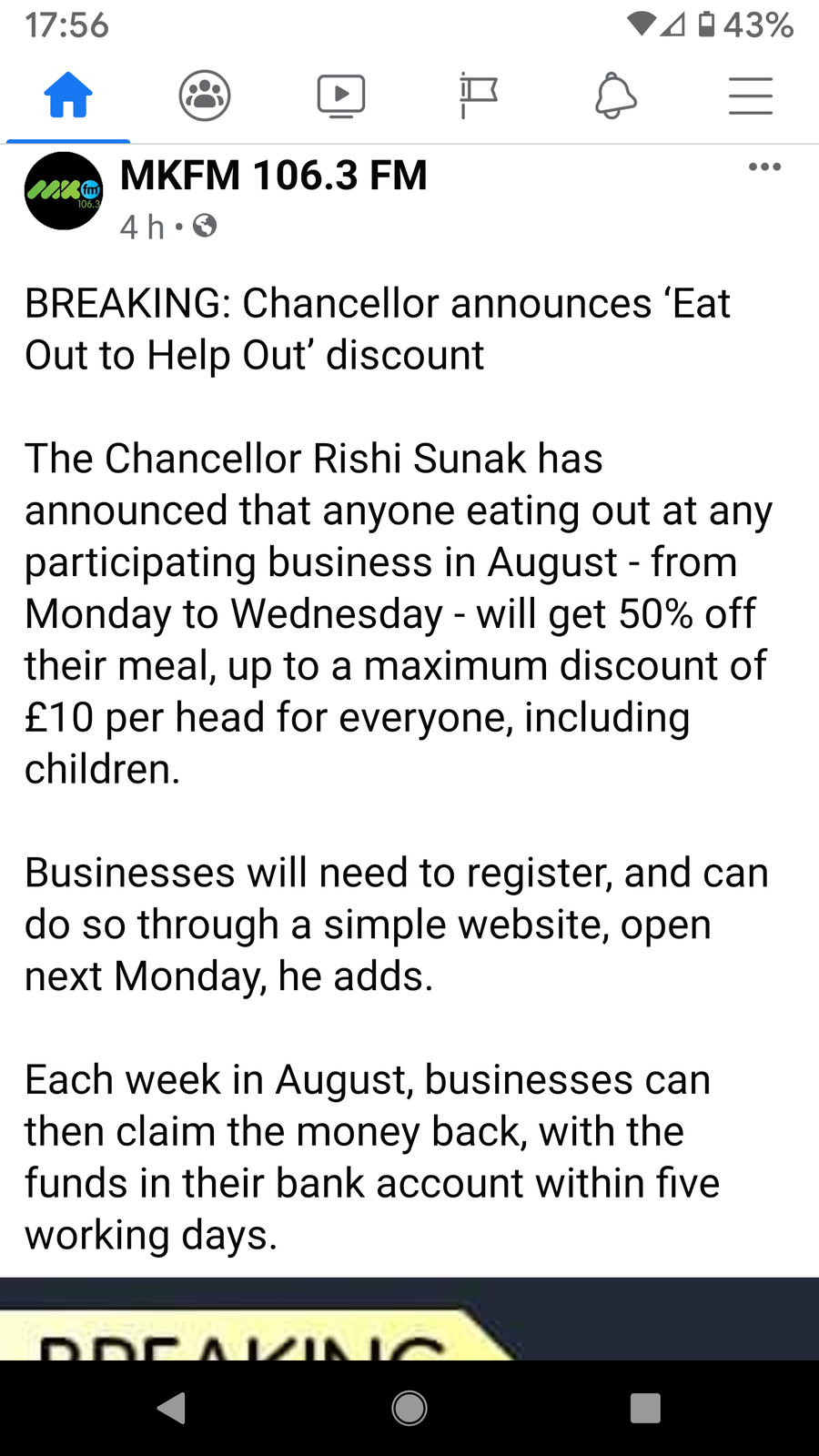Open the Pages flag tab
Screen dimensions: 819x1456
(x=478, y=96)
